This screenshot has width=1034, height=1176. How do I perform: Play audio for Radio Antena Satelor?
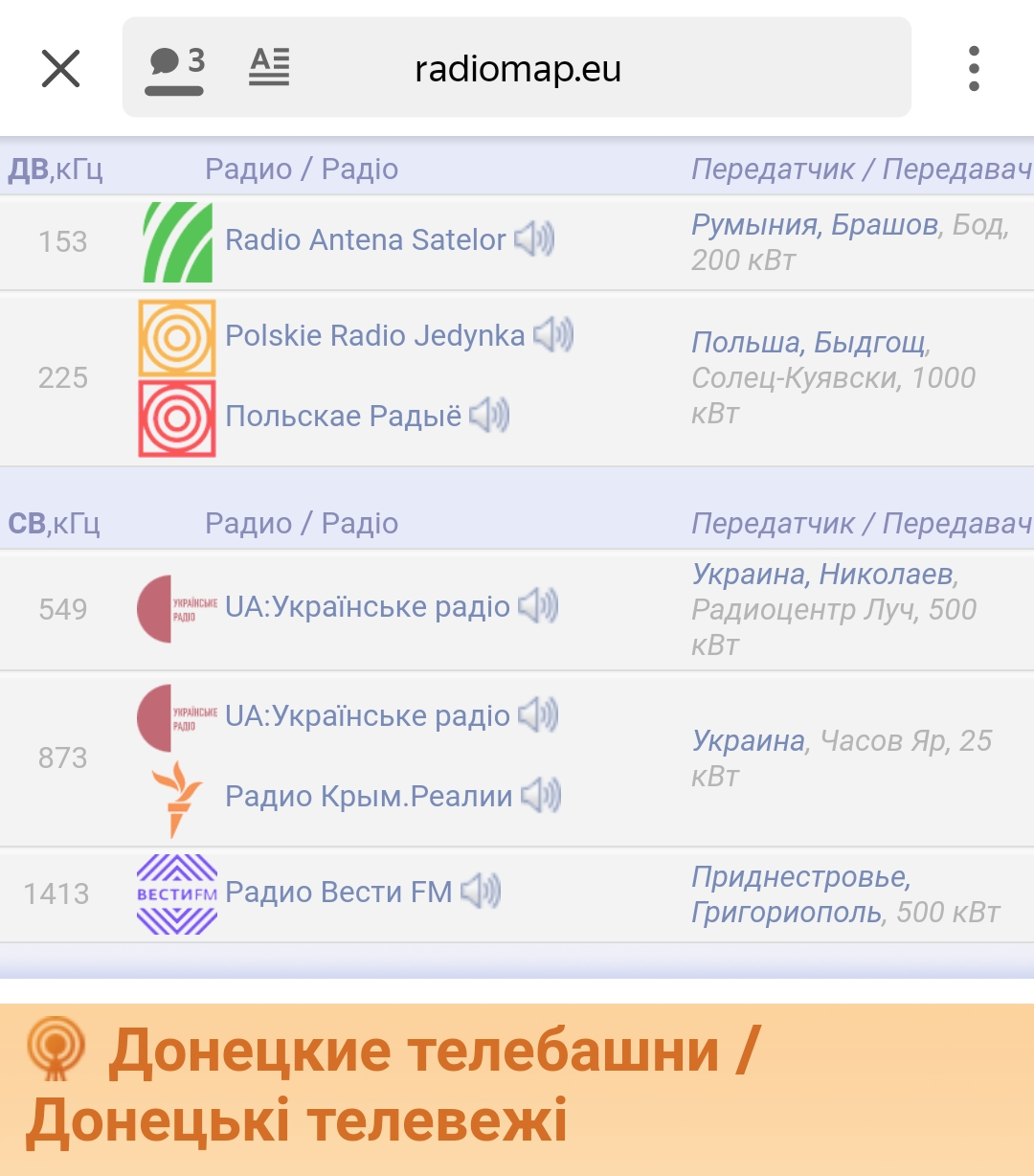534,238
